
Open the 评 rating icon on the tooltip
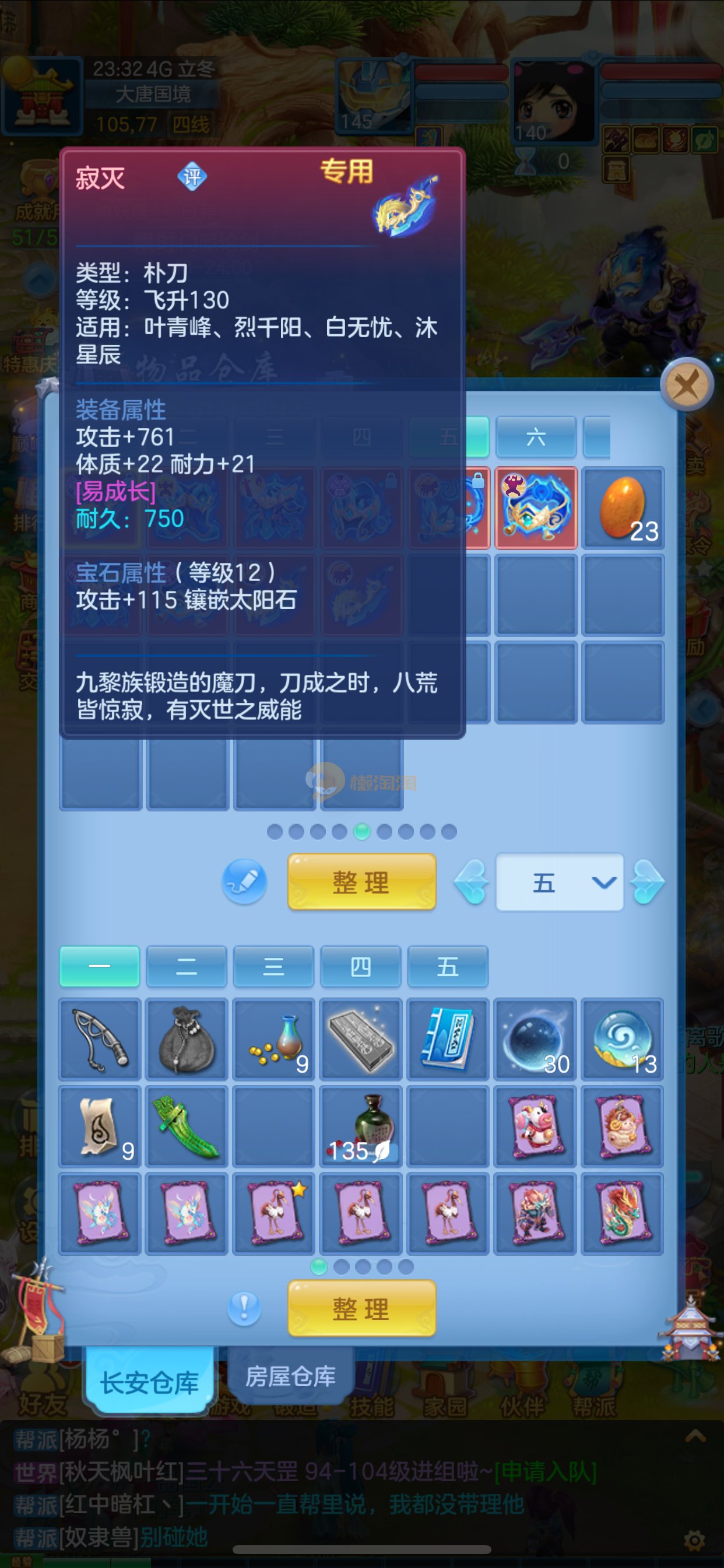coord(192,177)
